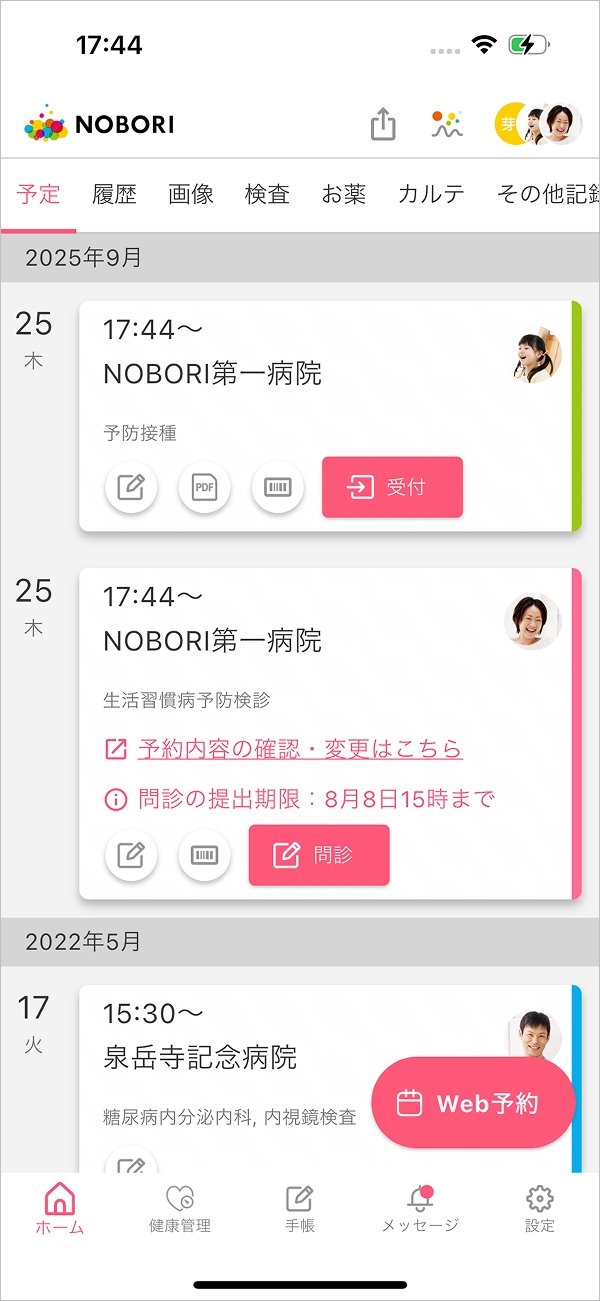This screenshot has height=1301, width=600.
Task: Tap the share icon in the header
Action: 383,125
